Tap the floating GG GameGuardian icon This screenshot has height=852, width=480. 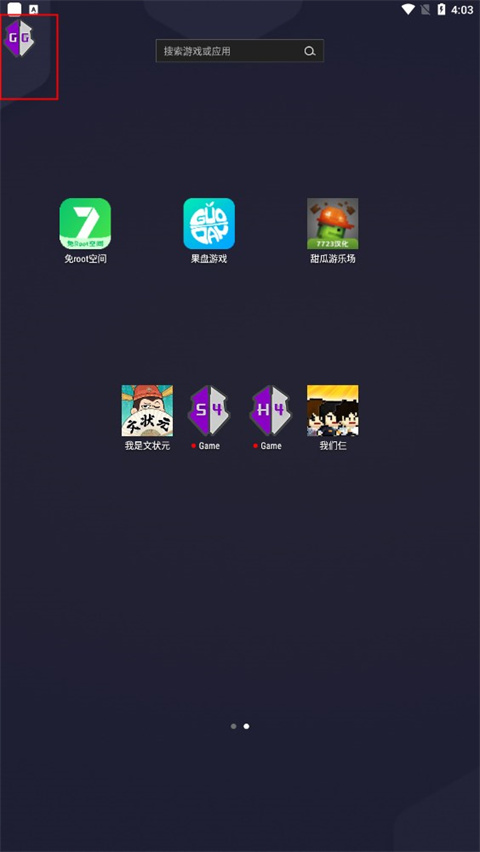point(20,39)
